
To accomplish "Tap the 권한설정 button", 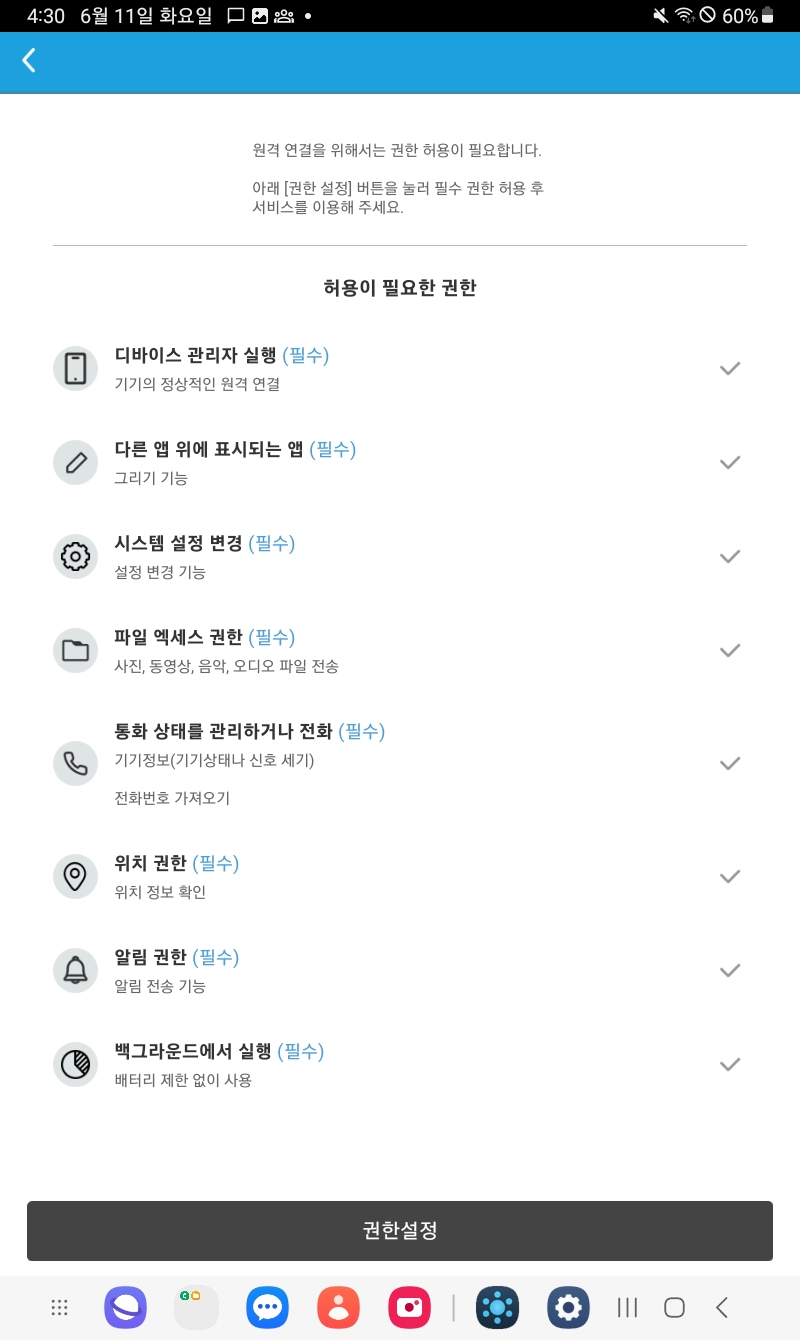I will tap(400, 1230).
